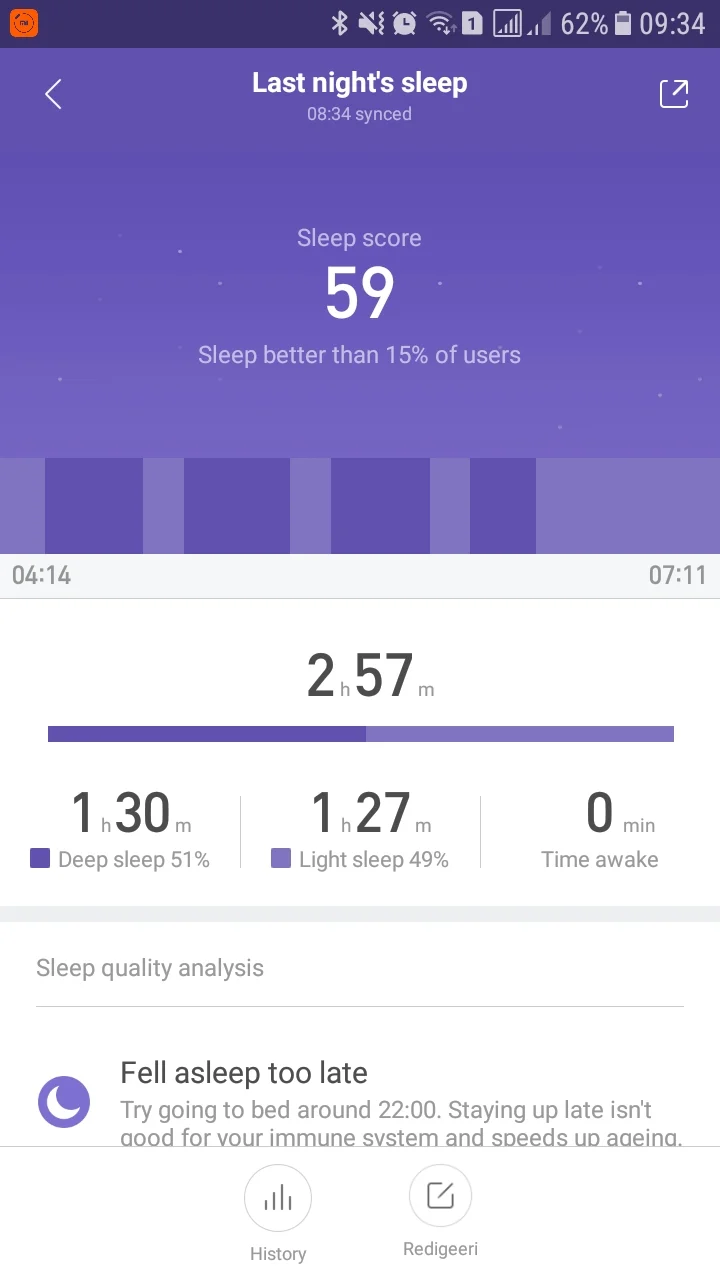
Task: Tap the Wi-Fi icon in status bar
Action: click(440, 22)
